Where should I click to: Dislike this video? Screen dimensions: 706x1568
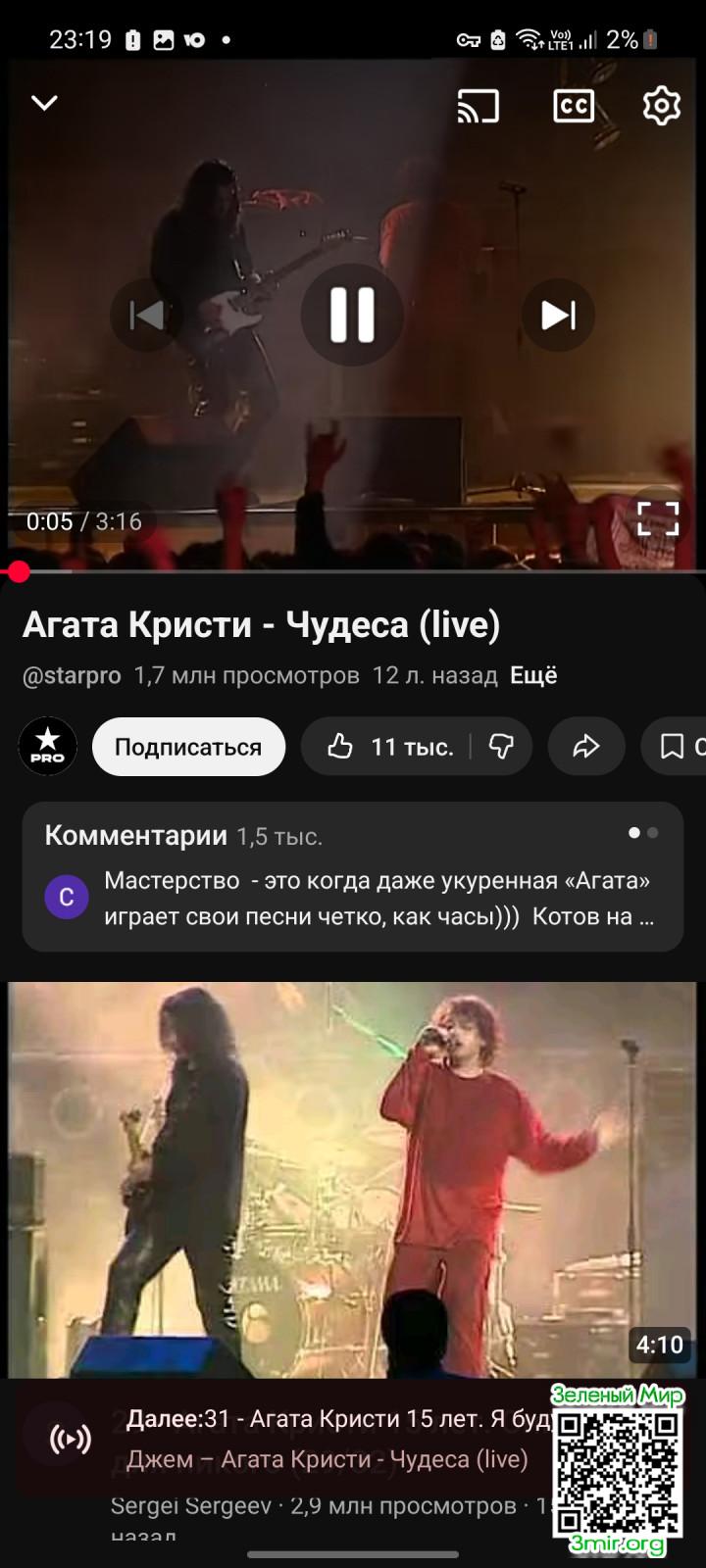502,747
